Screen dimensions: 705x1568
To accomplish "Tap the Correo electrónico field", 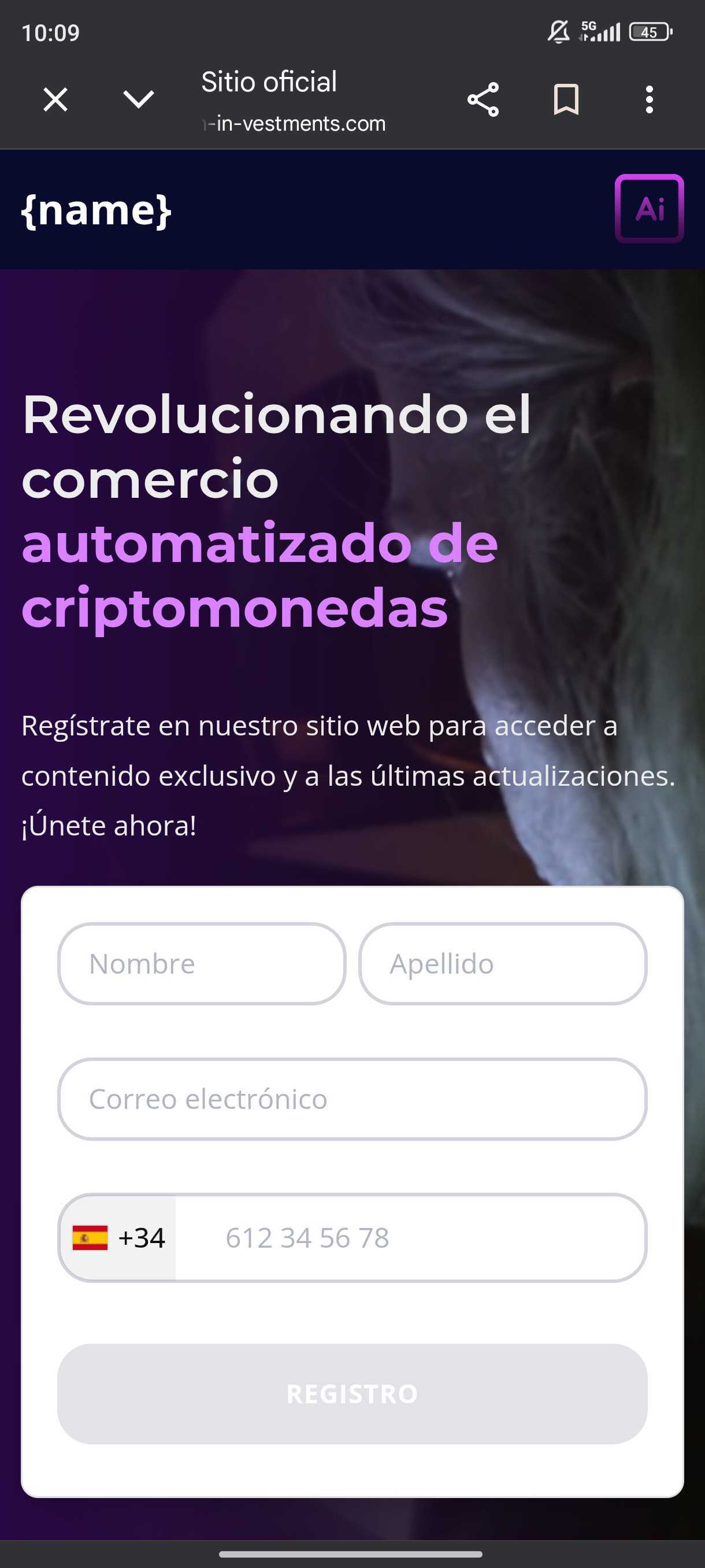I will click(x=352, y=1099).
